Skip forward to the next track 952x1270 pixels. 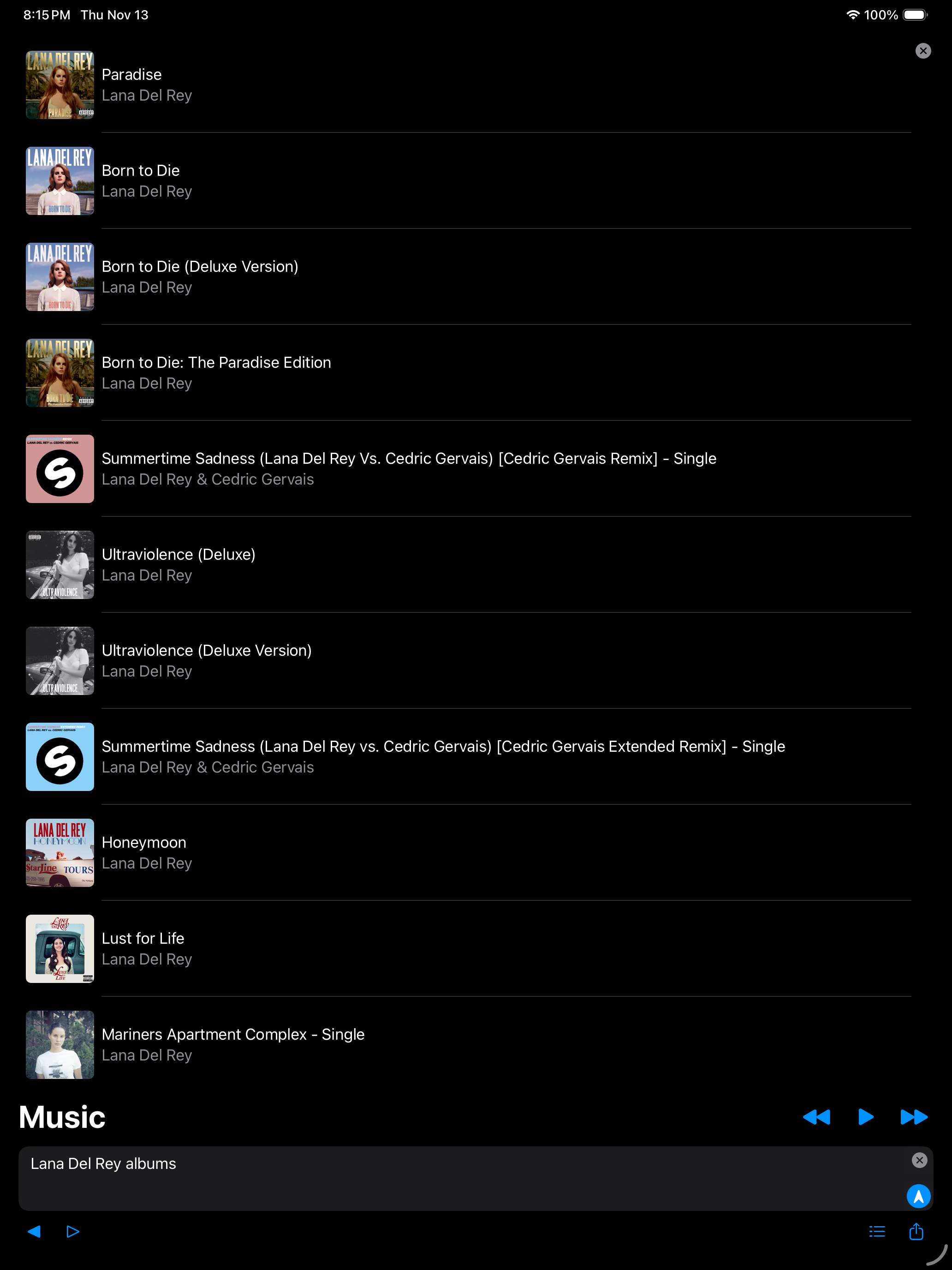point(914,1117)
